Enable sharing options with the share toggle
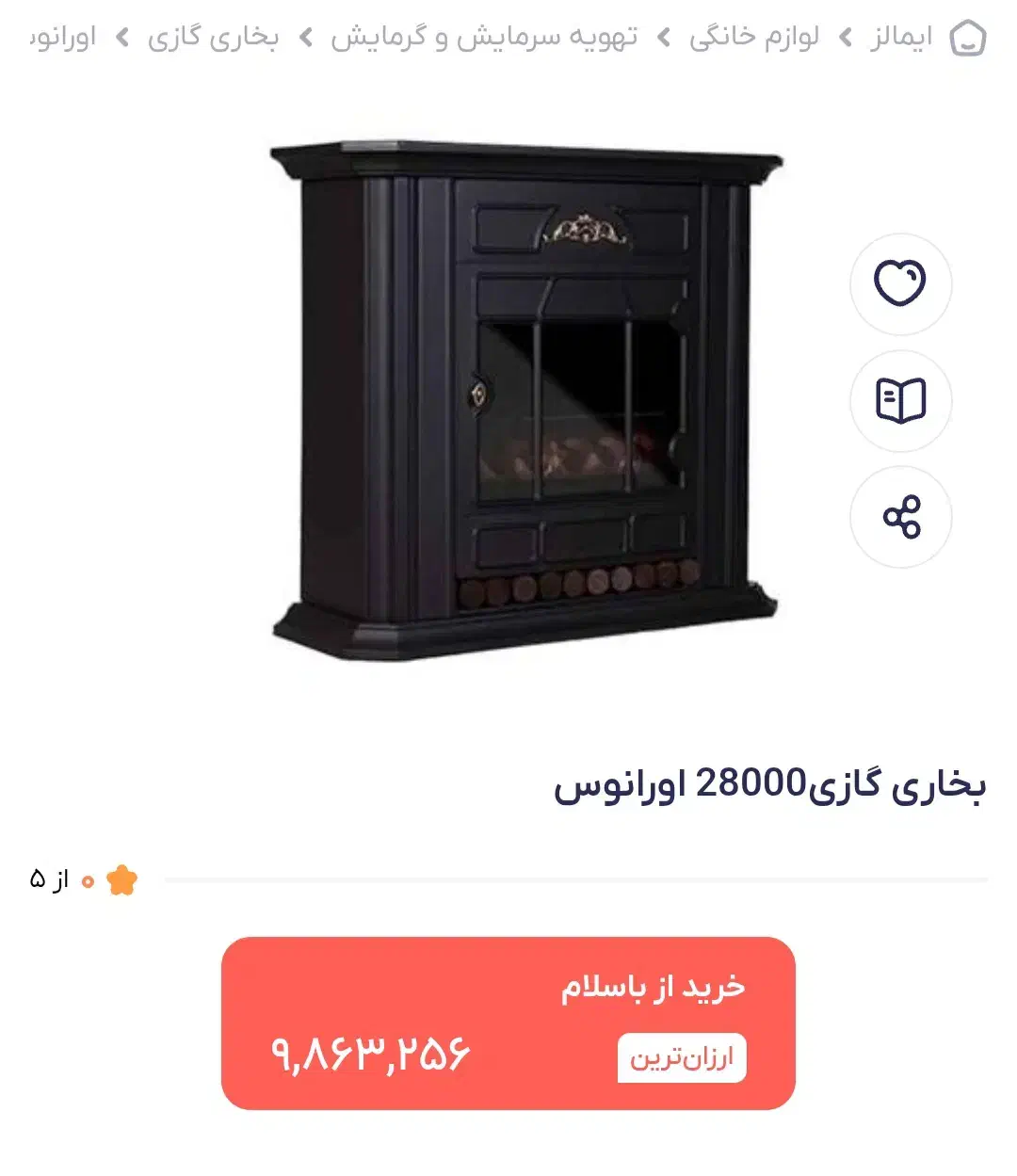 coord(899,519)
